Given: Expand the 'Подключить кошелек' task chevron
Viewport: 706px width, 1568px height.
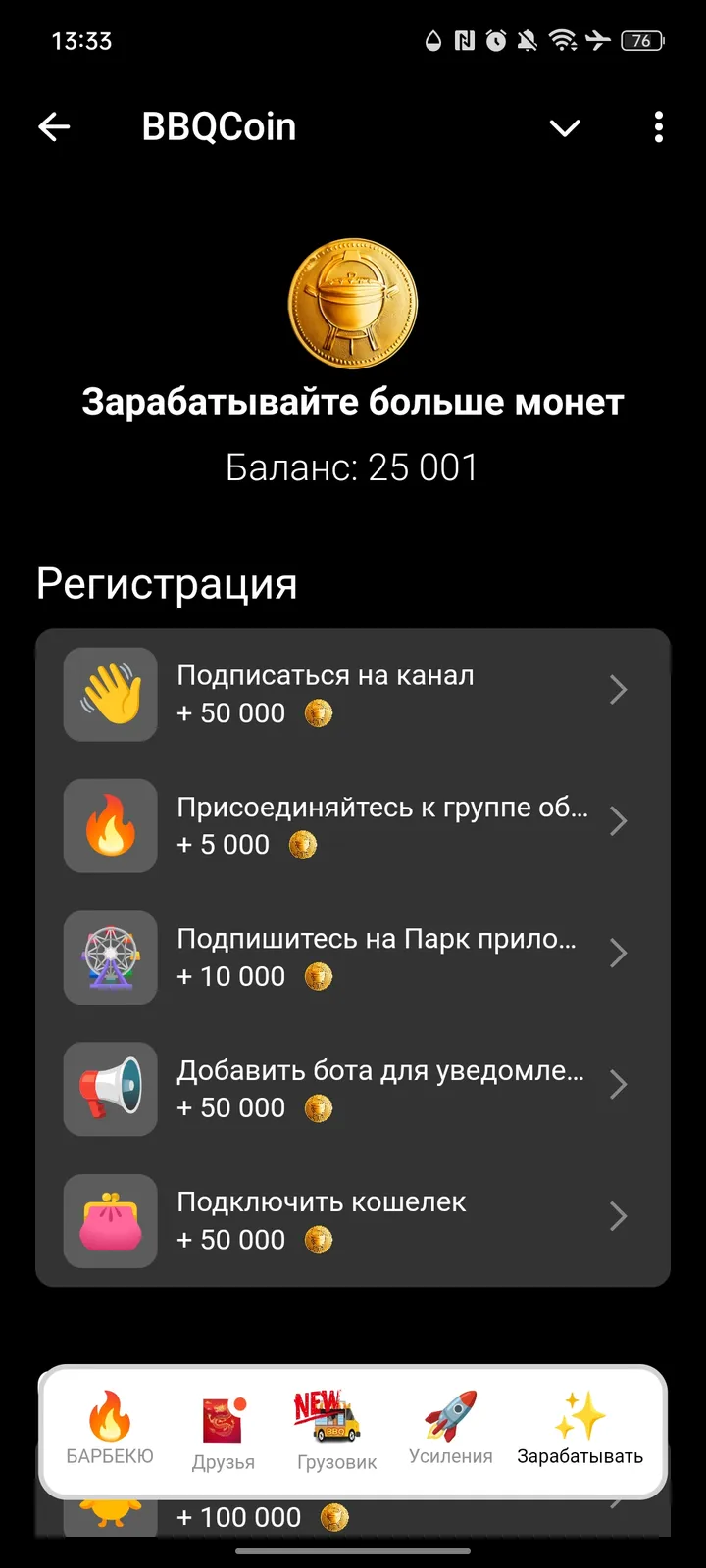Looking at the screenshot, I should (619, 1216).
